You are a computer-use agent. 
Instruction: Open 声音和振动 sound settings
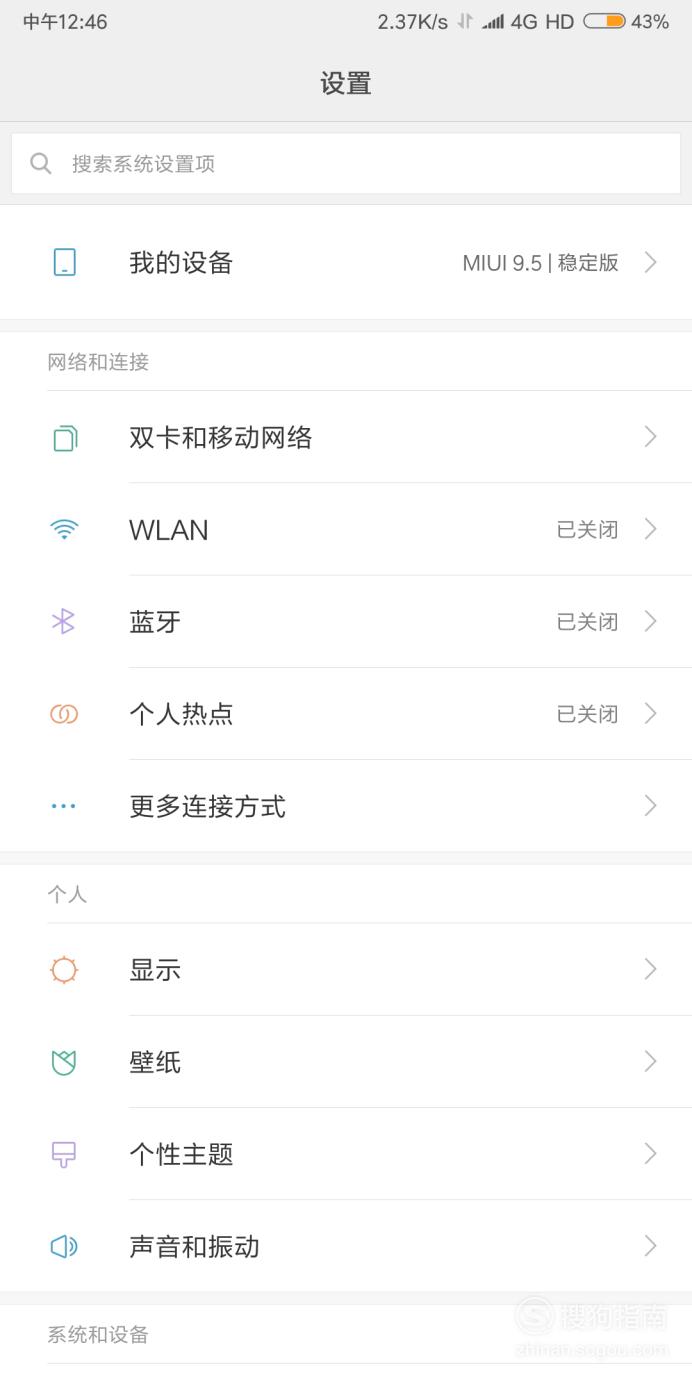[x=346, y=1246]
